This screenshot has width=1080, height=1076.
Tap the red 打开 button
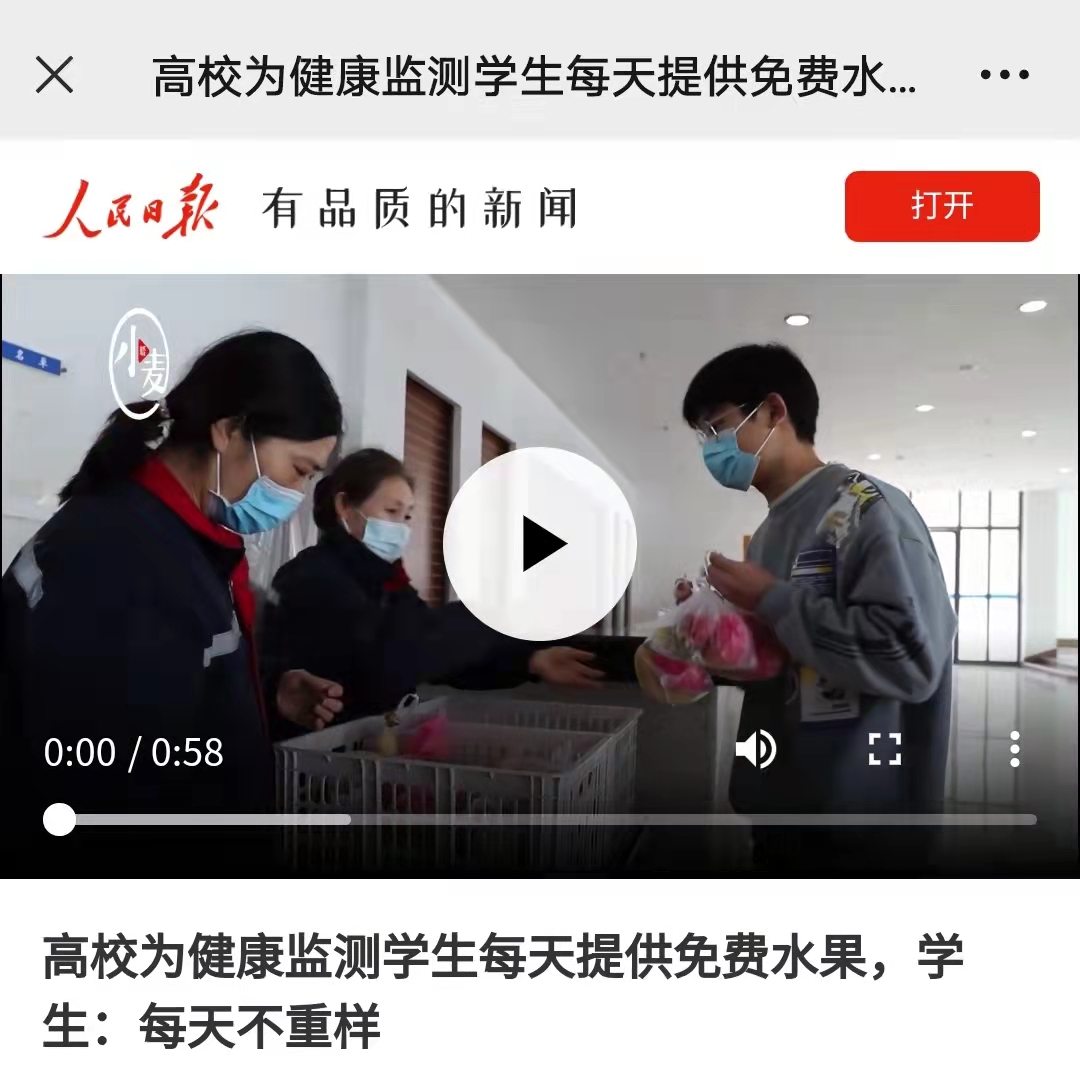(x=941, y=206)
